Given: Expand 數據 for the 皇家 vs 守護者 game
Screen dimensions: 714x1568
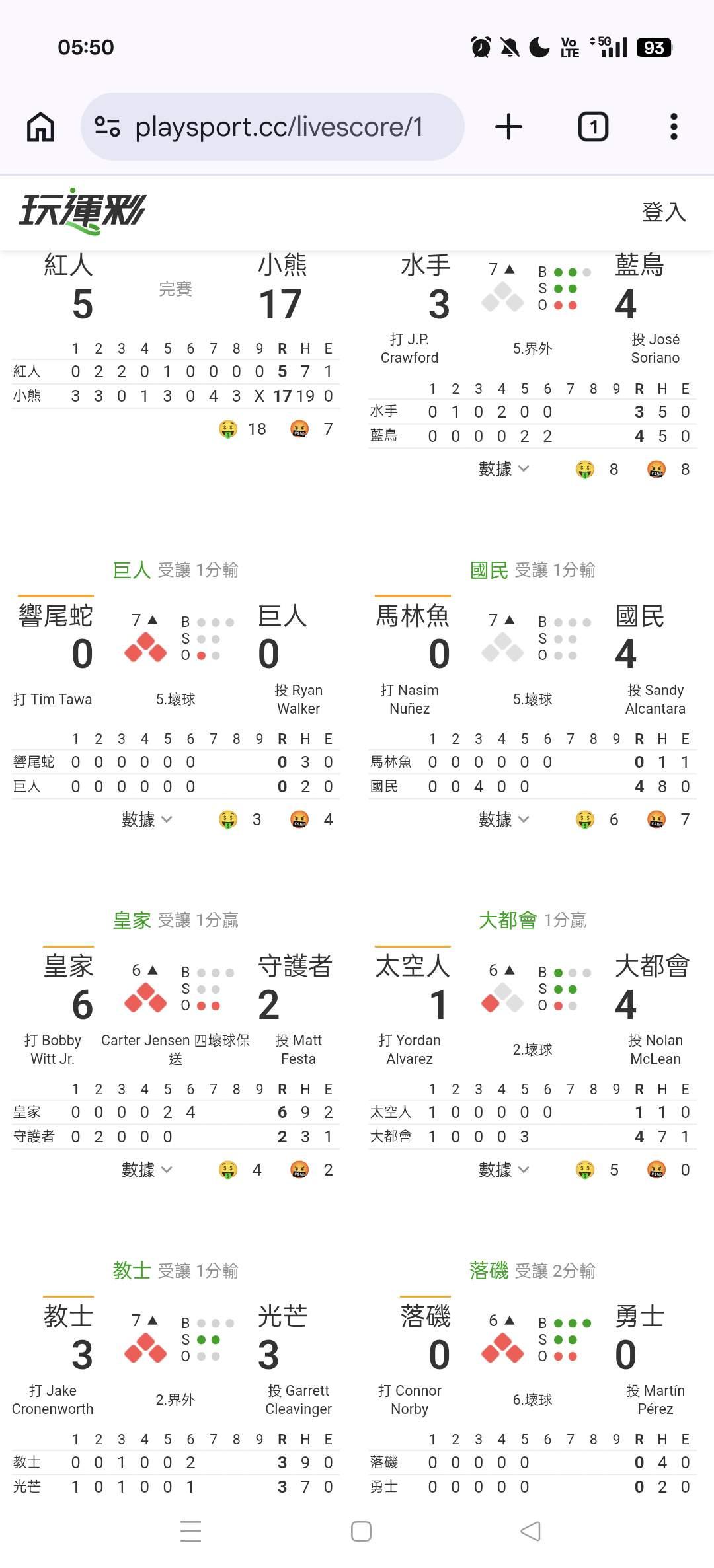Looking at the screenshot, I should (147, 1170).
